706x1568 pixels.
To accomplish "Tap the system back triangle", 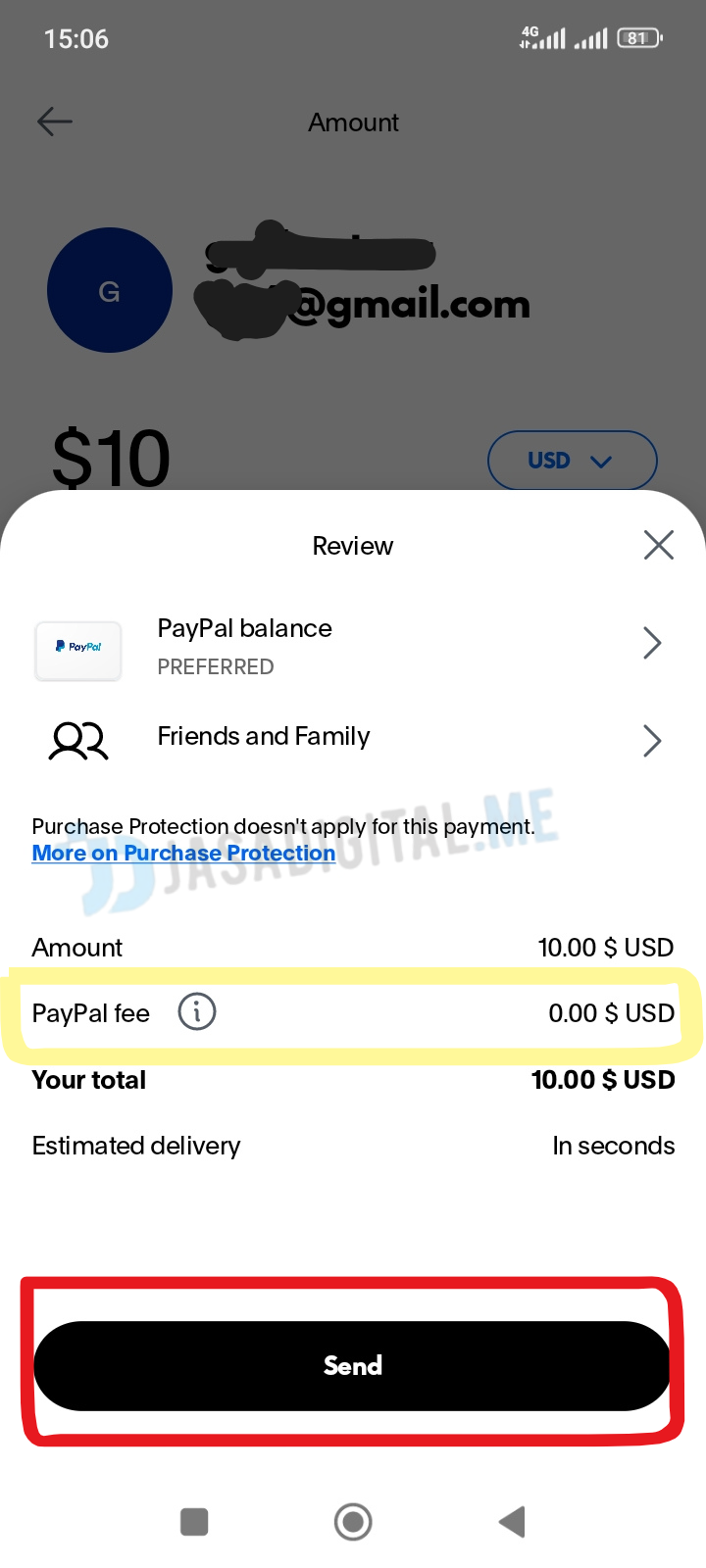I will coord(512,1522).
